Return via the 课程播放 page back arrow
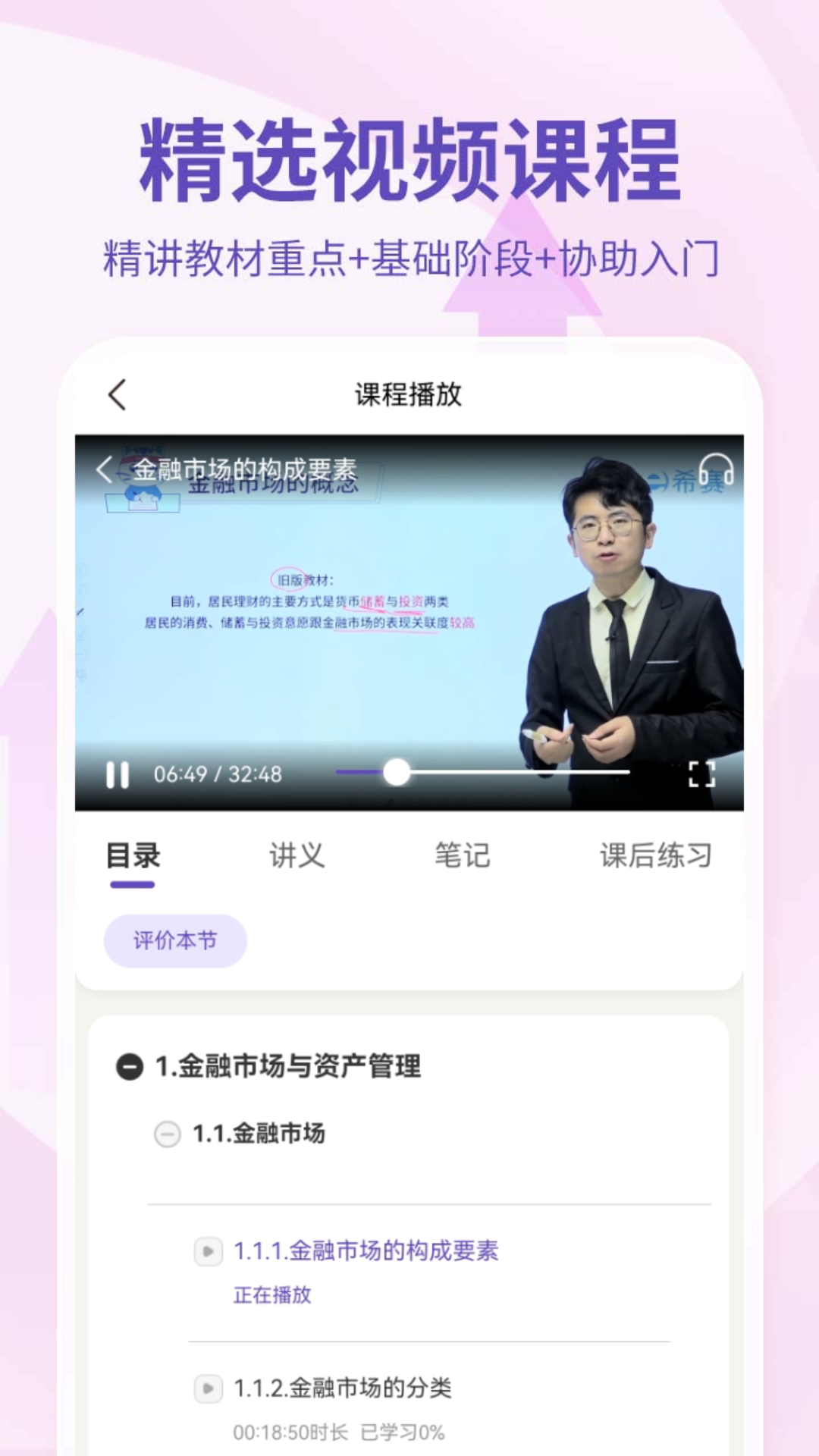The image size is (819, 1456). [x=115, y=395]
